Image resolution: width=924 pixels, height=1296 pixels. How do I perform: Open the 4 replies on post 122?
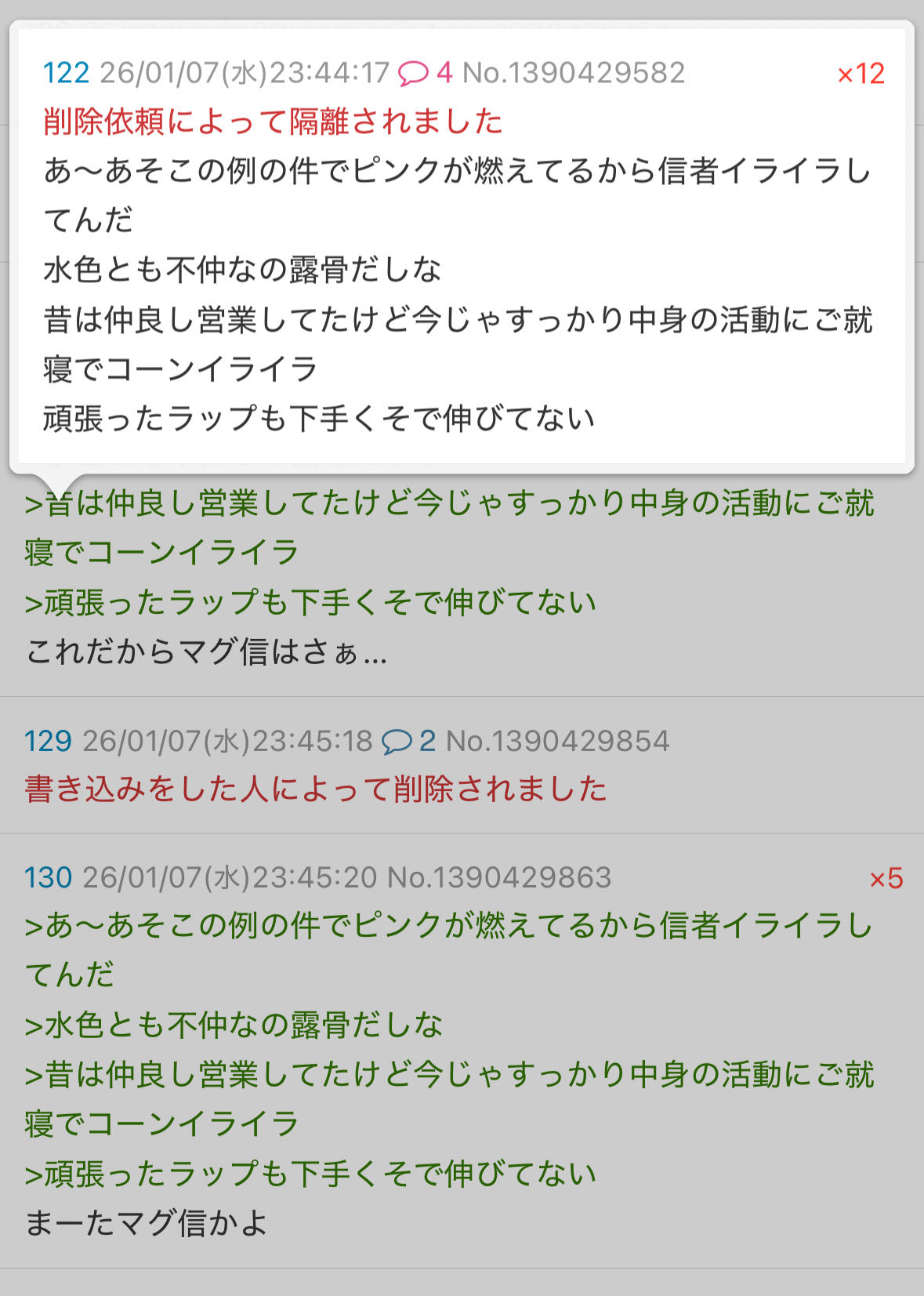[425, 73]
